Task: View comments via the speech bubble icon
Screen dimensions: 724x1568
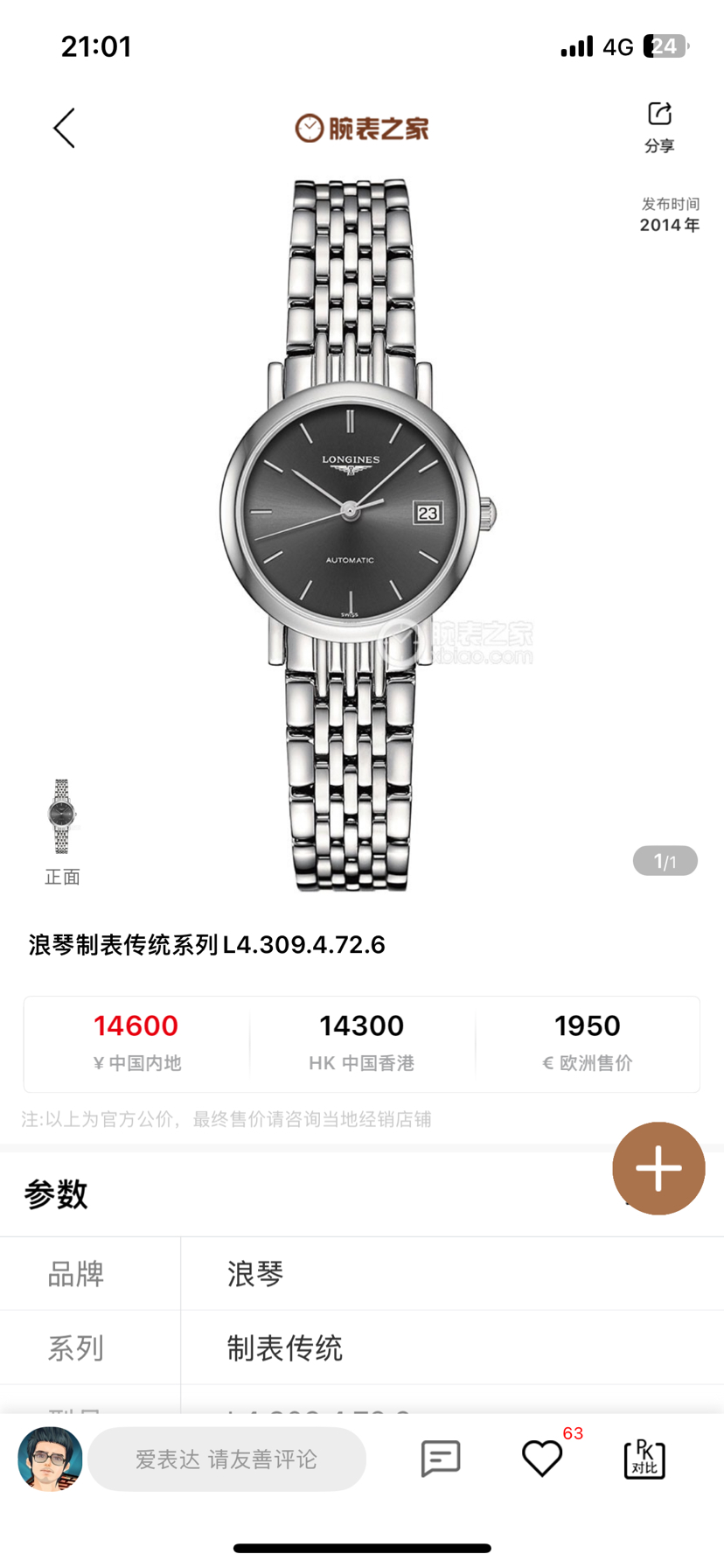Action: [441, 1459]
